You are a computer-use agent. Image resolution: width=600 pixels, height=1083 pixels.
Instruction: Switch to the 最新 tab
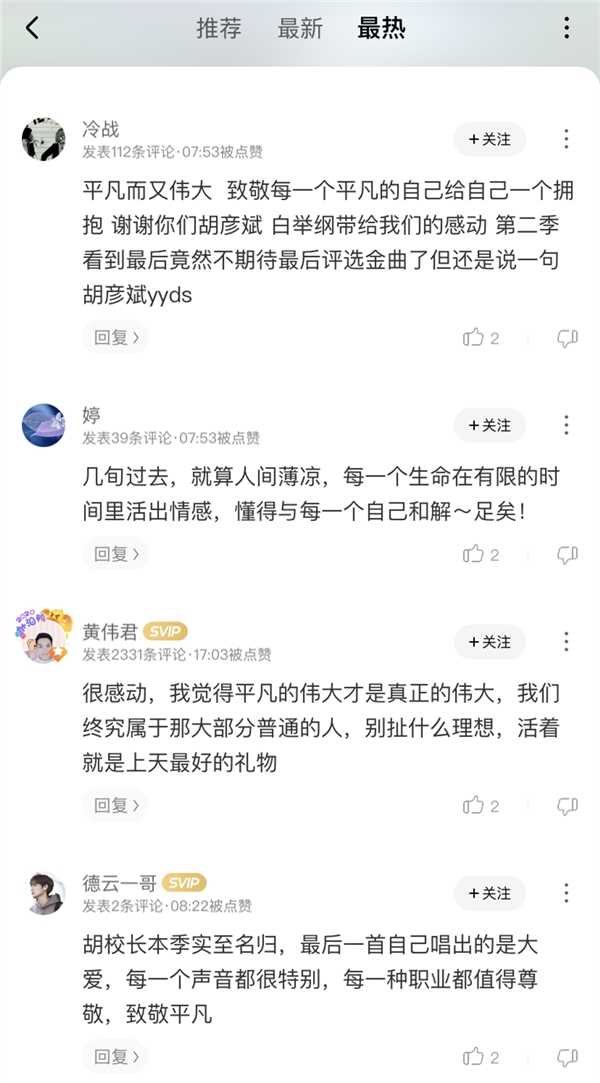[300, 28]
